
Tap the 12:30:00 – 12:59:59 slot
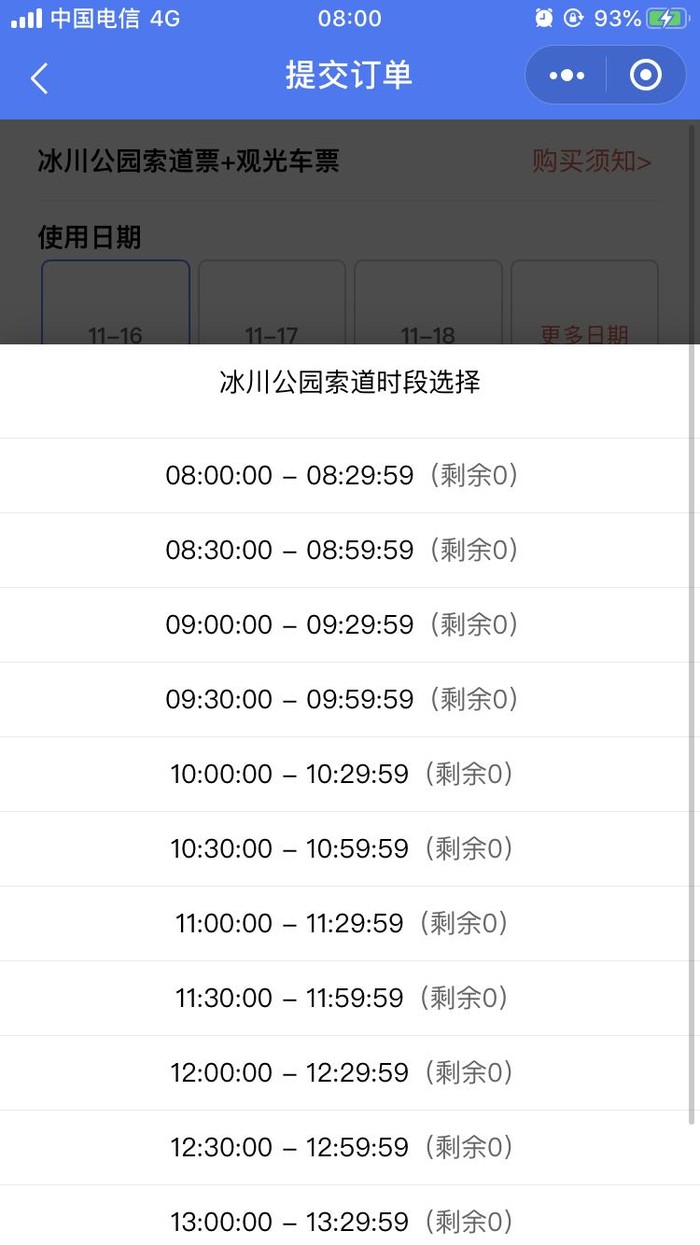coord(343,1147)
